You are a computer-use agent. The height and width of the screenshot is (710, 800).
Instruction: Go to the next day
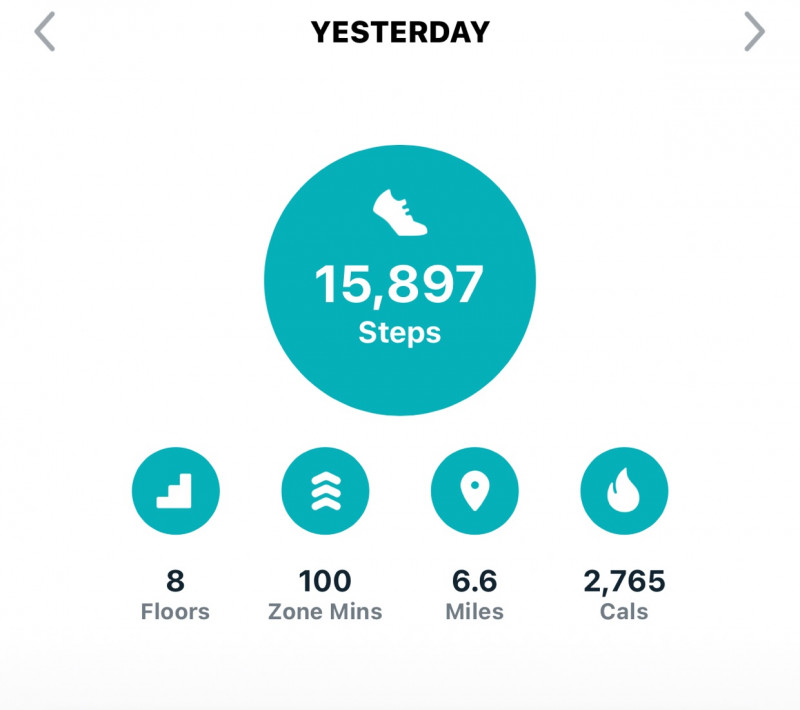click(x=754, y=33)
